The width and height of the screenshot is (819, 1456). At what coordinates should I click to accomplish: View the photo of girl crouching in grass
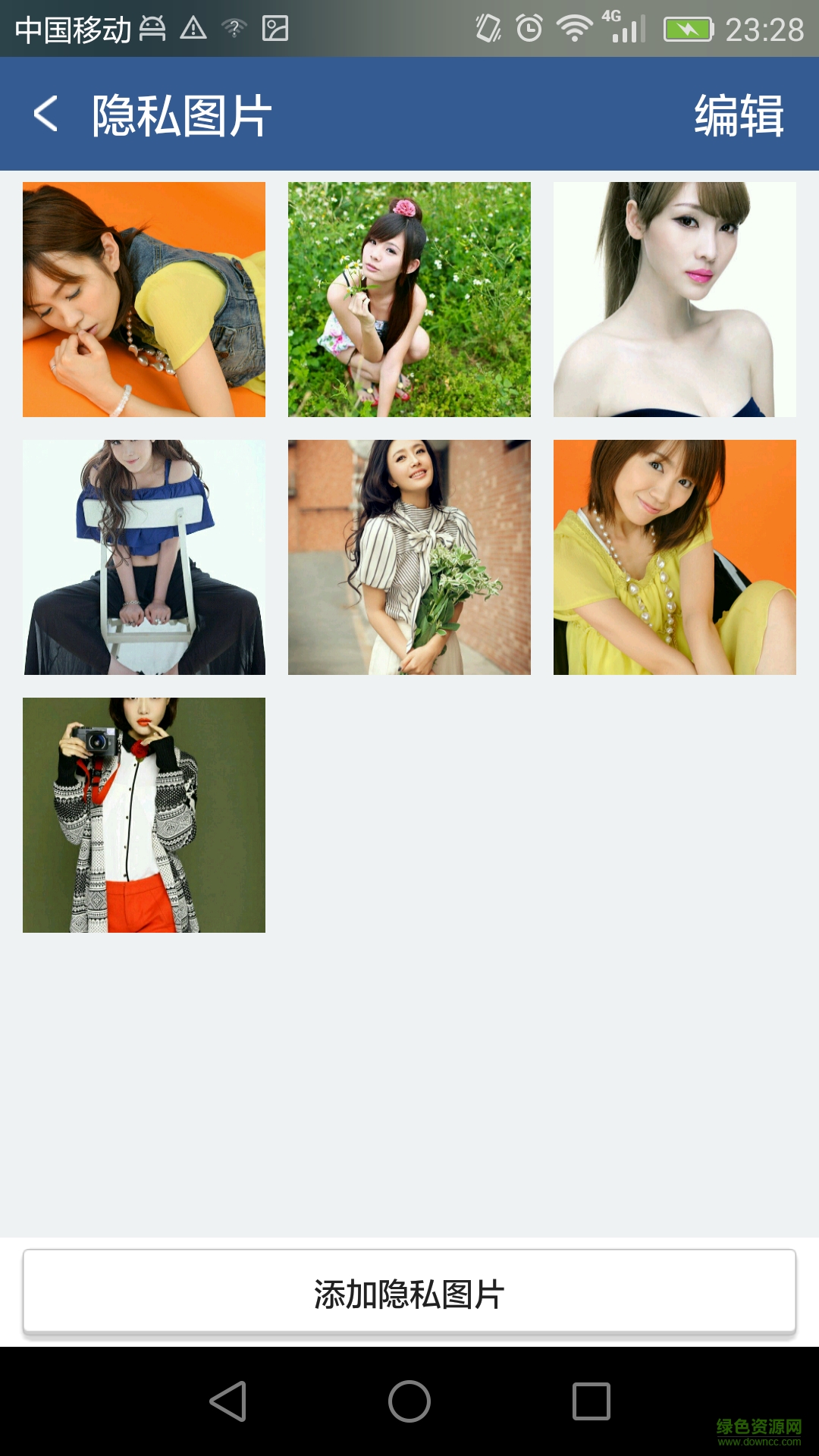409,300
